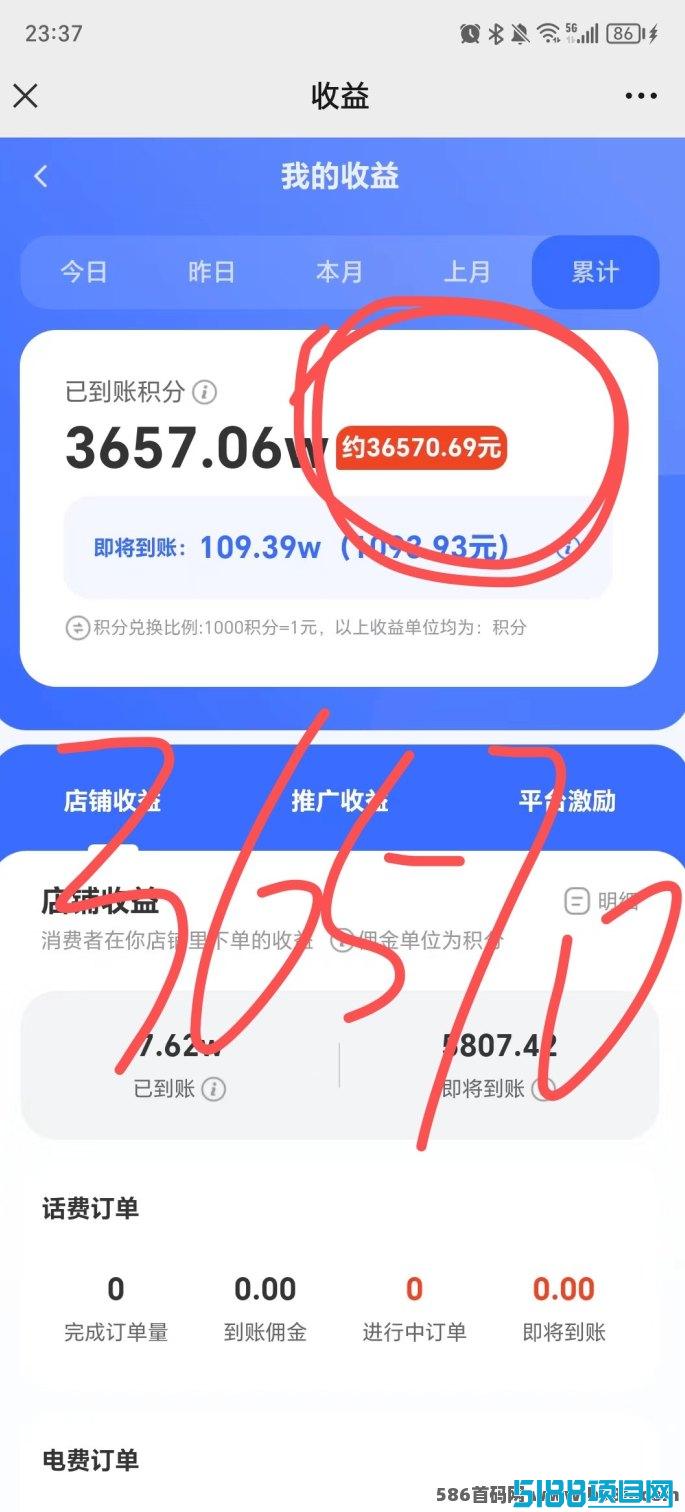Close the 收益 webview with the X

click(x=25, y=96)
